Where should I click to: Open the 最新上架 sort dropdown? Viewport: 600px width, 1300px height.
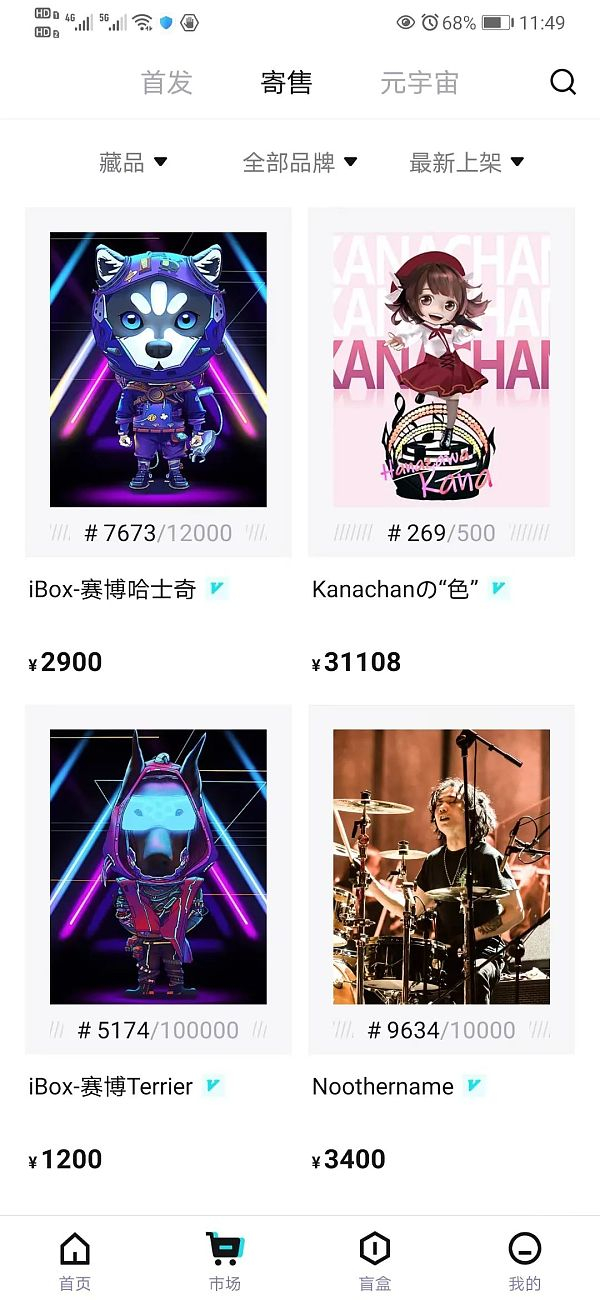point(467,162)
